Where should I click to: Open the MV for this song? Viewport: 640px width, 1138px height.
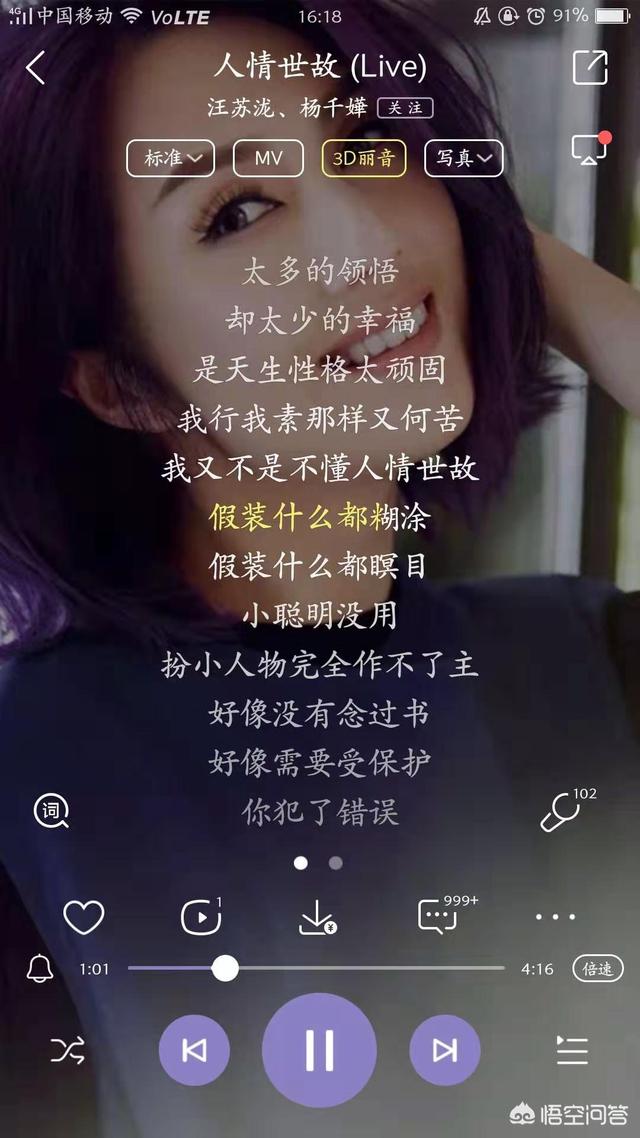268,158
